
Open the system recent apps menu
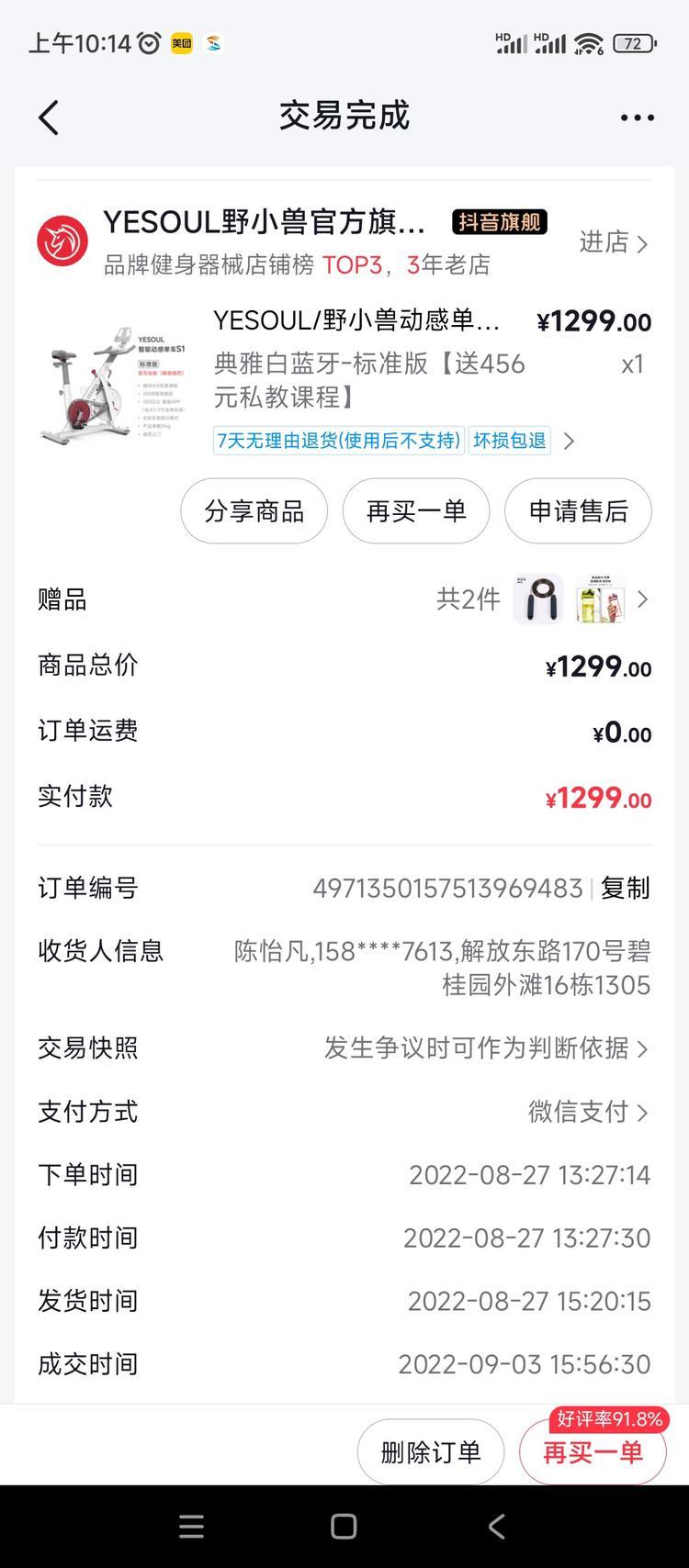tap(191, 1526)
